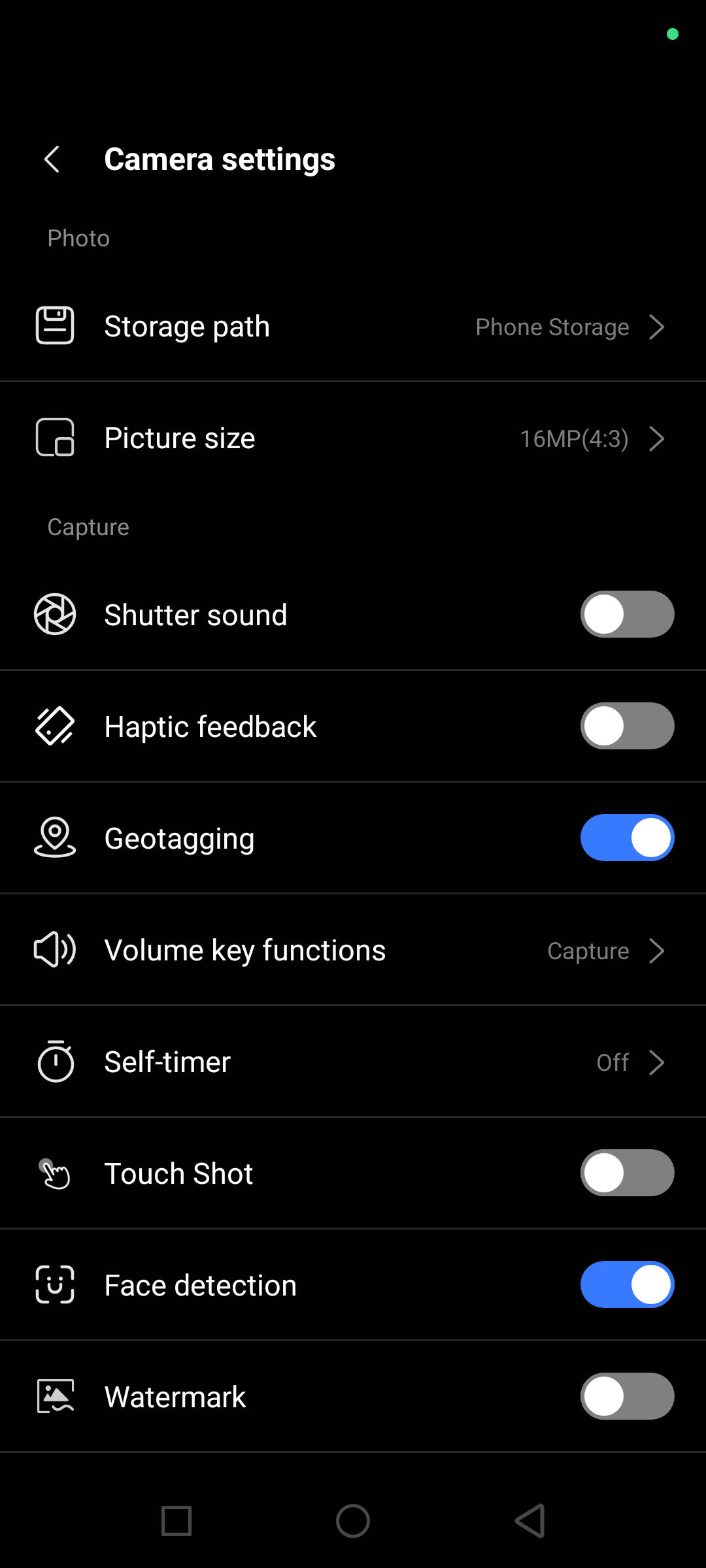Click the shutter sound aperture icon
The image size is (706, 1568).
55,614
